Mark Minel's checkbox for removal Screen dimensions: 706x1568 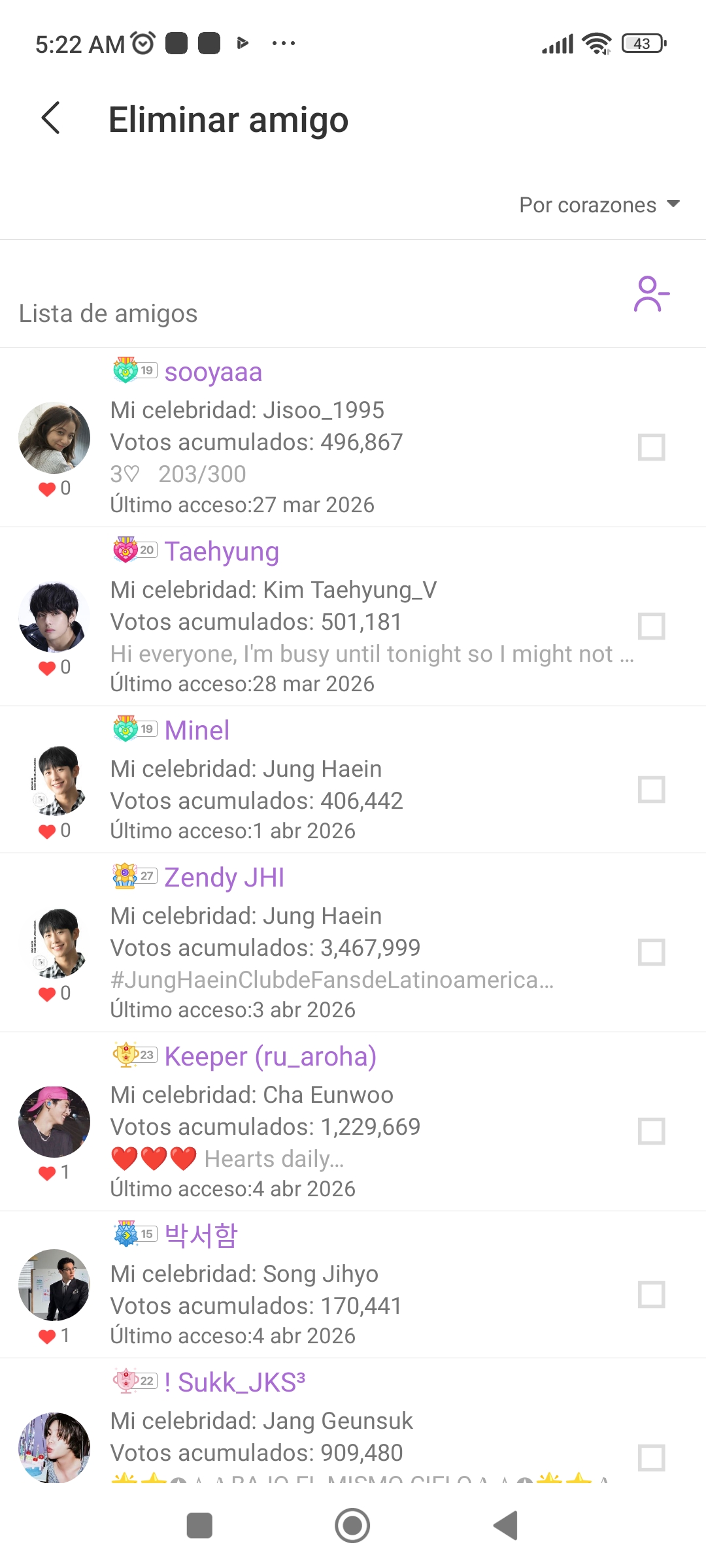coord(651,789)
